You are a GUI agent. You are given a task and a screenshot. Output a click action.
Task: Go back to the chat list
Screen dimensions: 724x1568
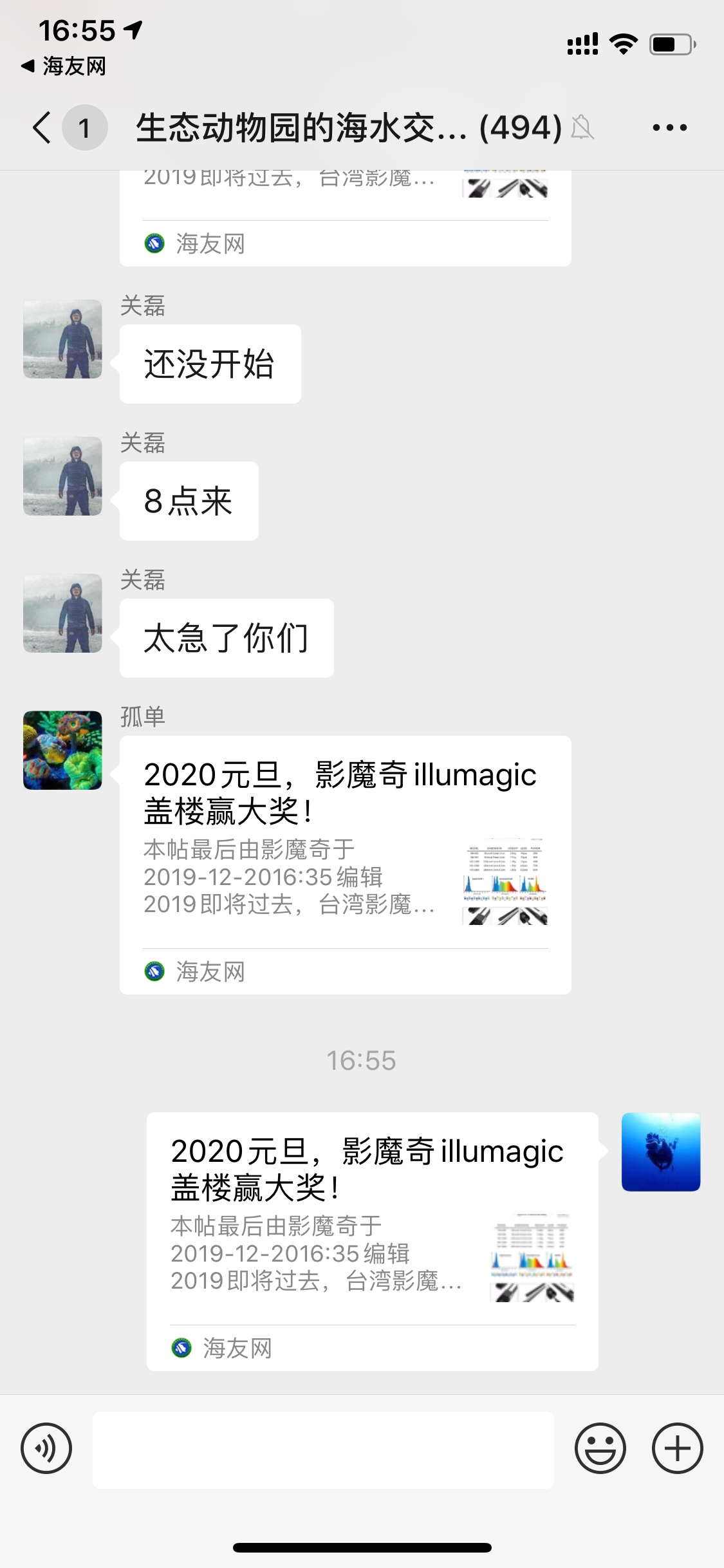coord(42,127)
